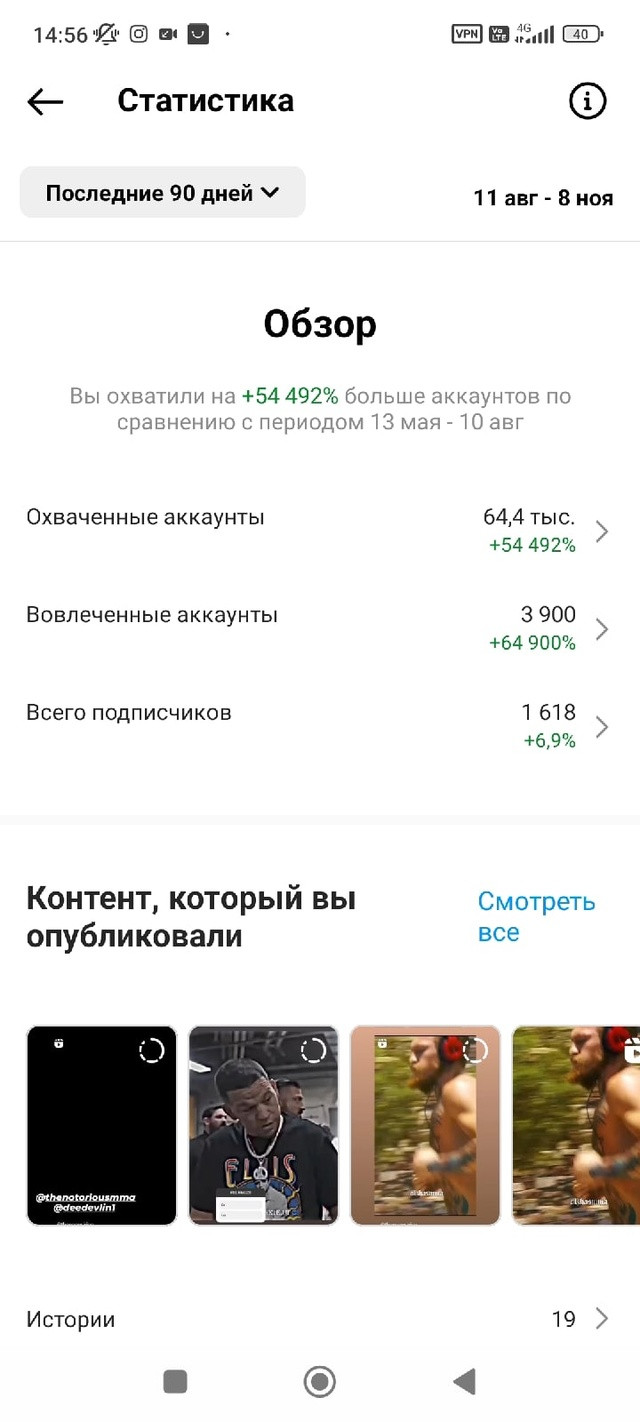
Task: Tap the "Смотреть все" link
Action: pos(536,917)
